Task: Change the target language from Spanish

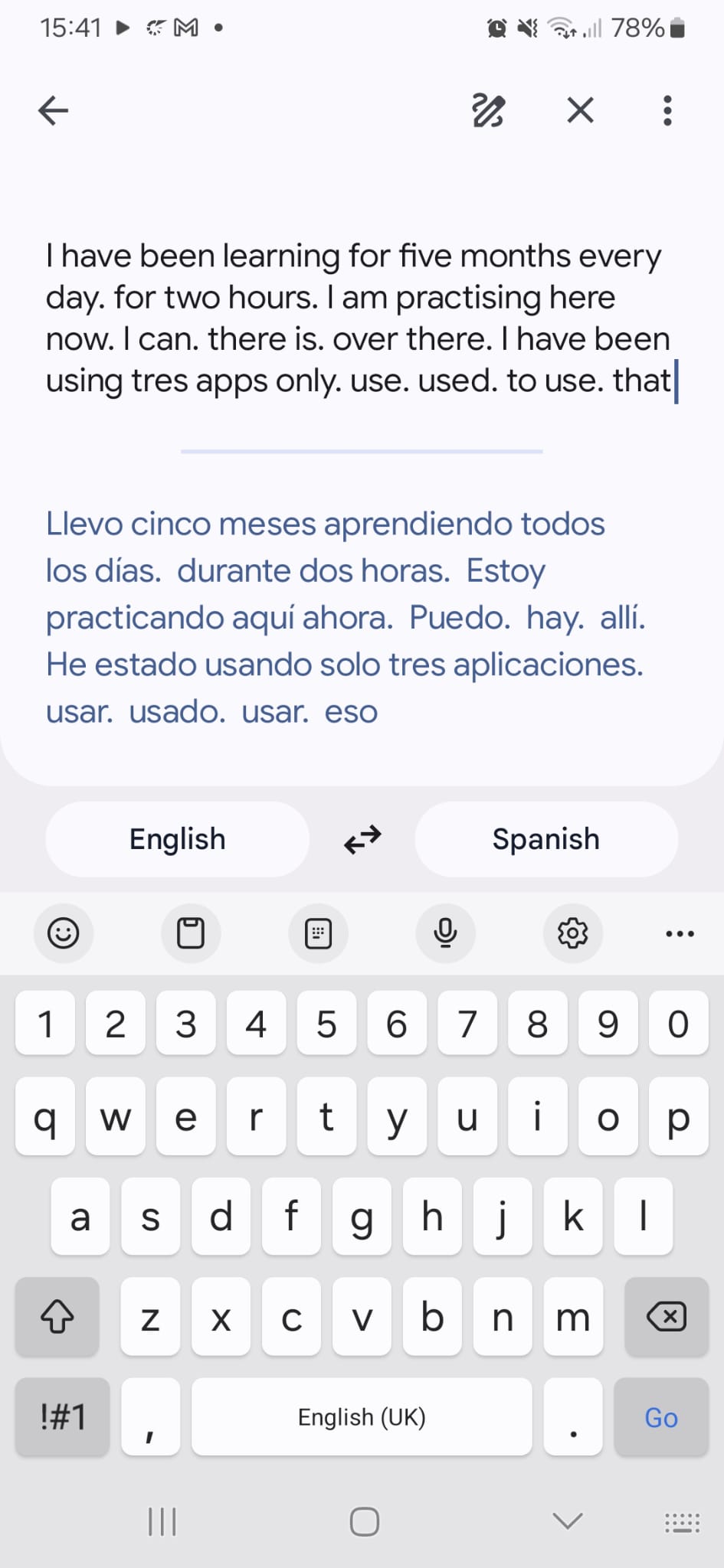Action: tap(545, 839)
